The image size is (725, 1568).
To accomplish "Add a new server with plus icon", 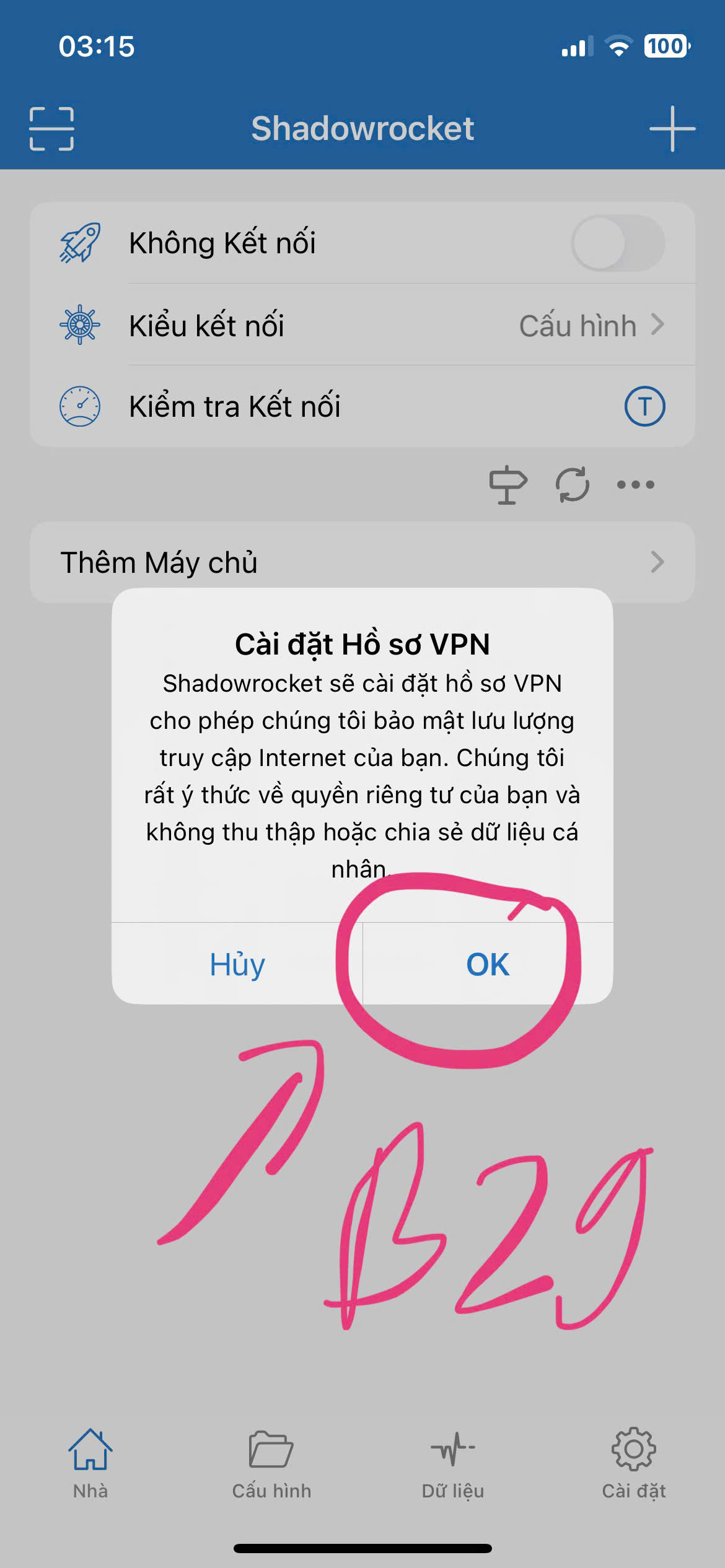I will coord(672,129).
